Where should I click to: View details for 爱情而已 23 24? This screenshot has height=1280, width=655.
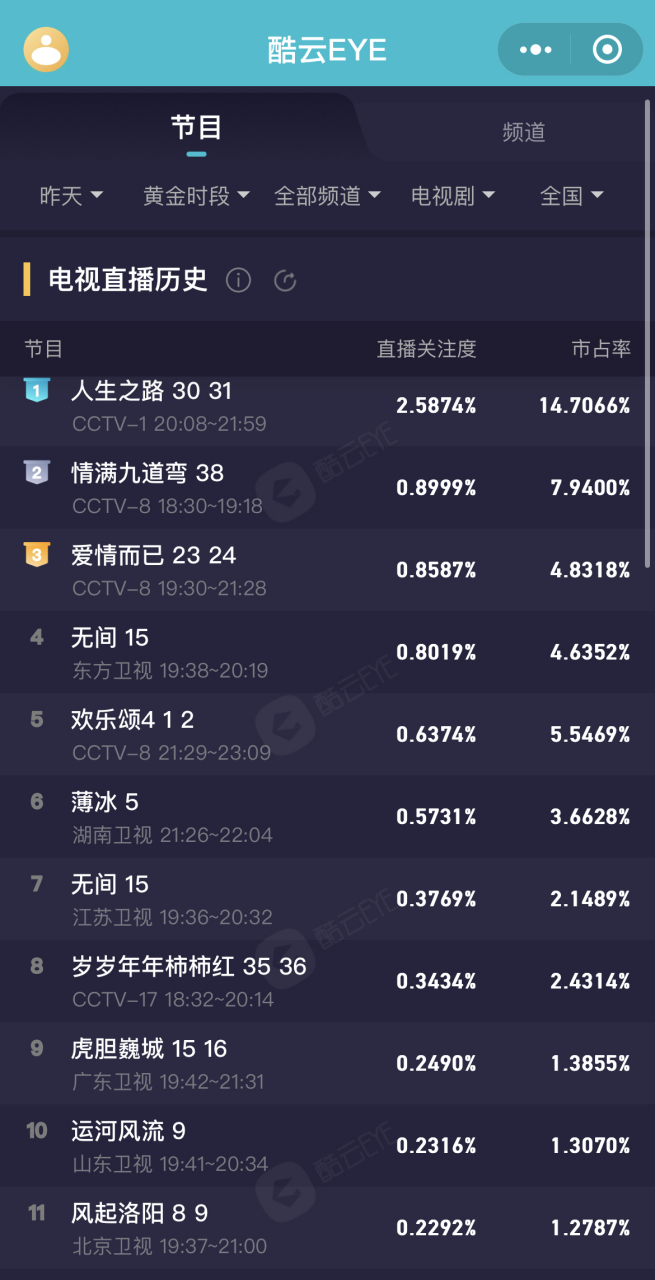click(x=327, y=570)
